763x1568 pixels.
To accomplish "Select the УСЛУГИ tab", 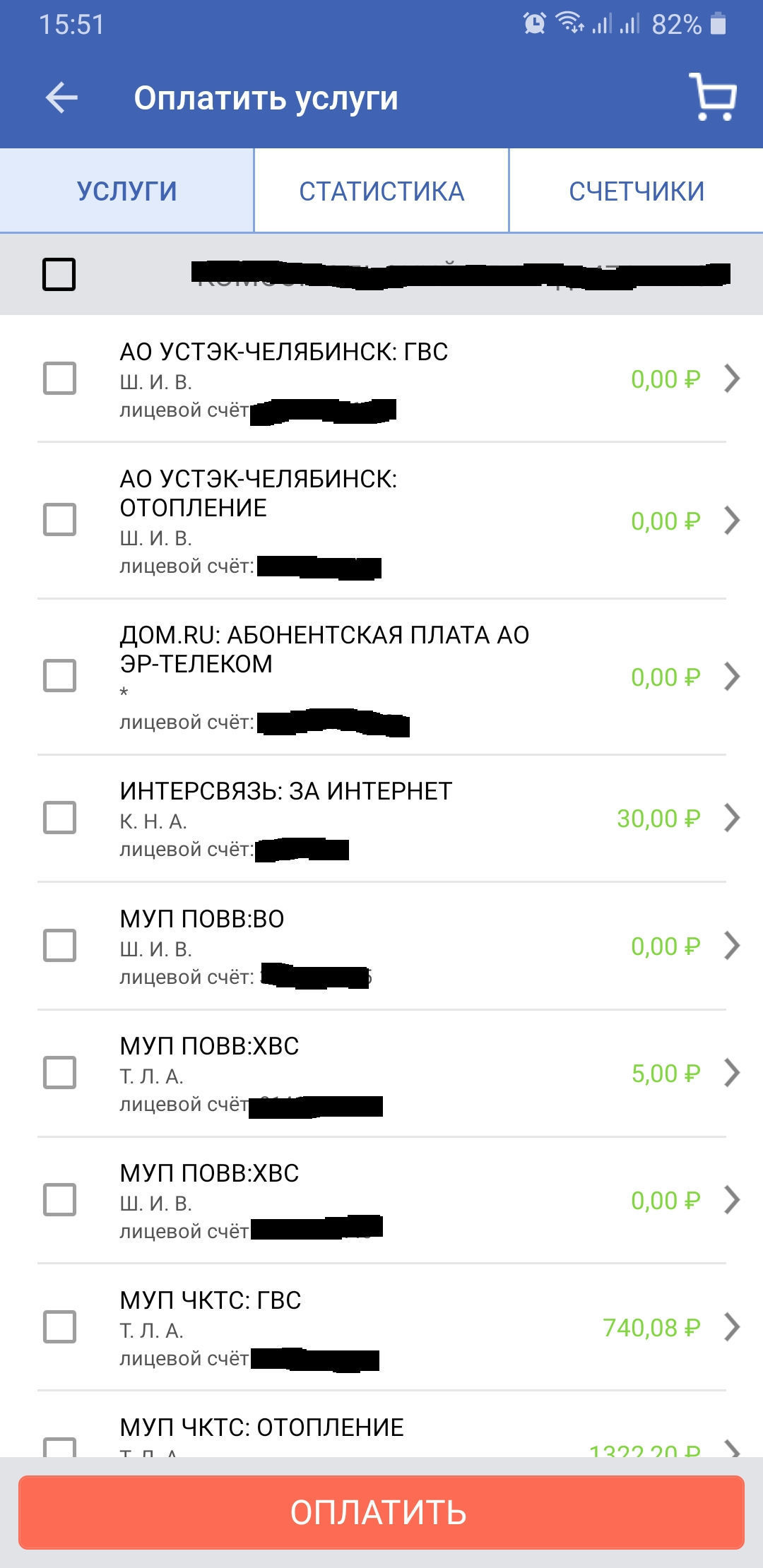I will click(x=126, y=191).
